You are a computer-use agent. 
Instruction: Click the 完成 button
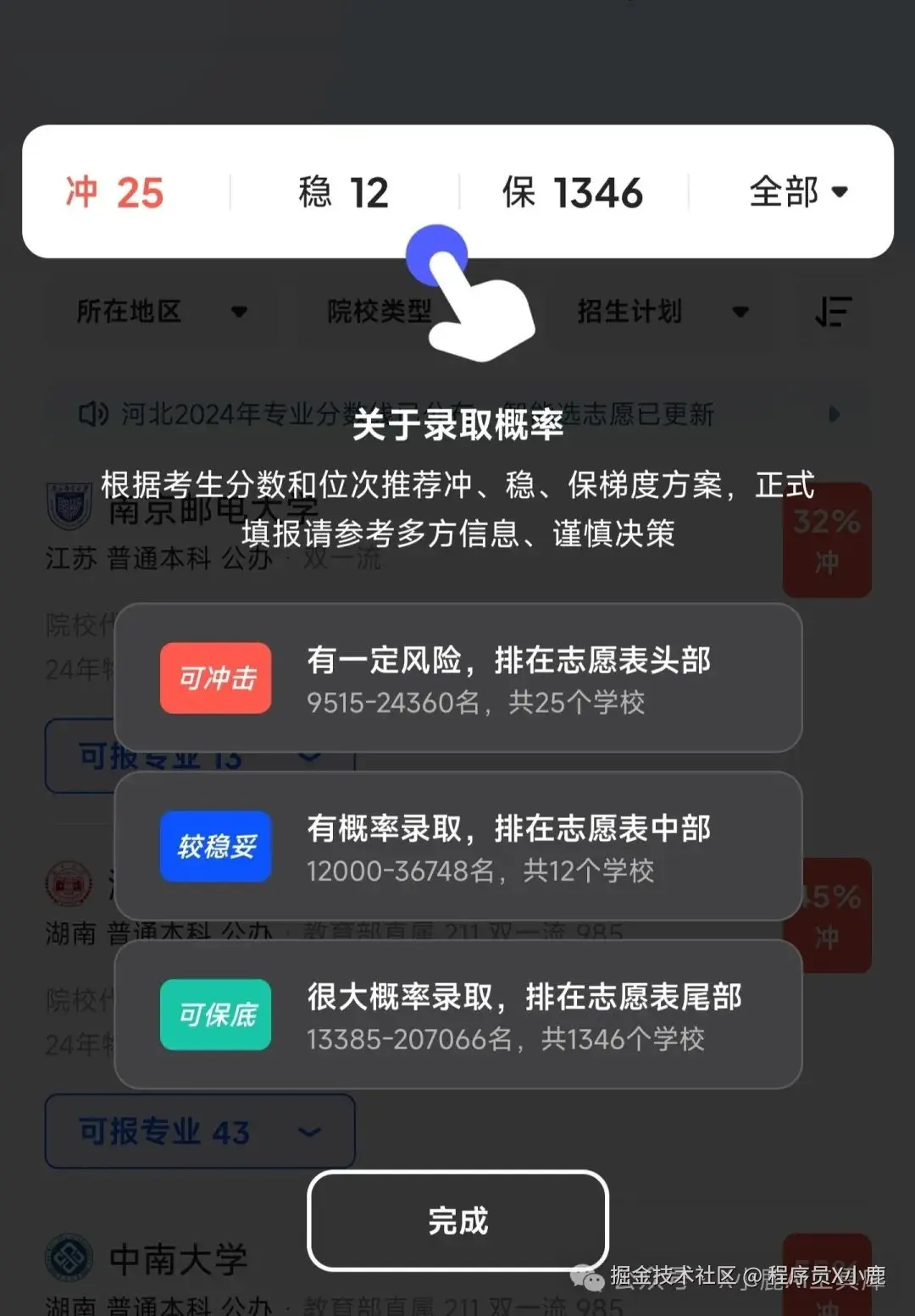(x=457, y=1219)
